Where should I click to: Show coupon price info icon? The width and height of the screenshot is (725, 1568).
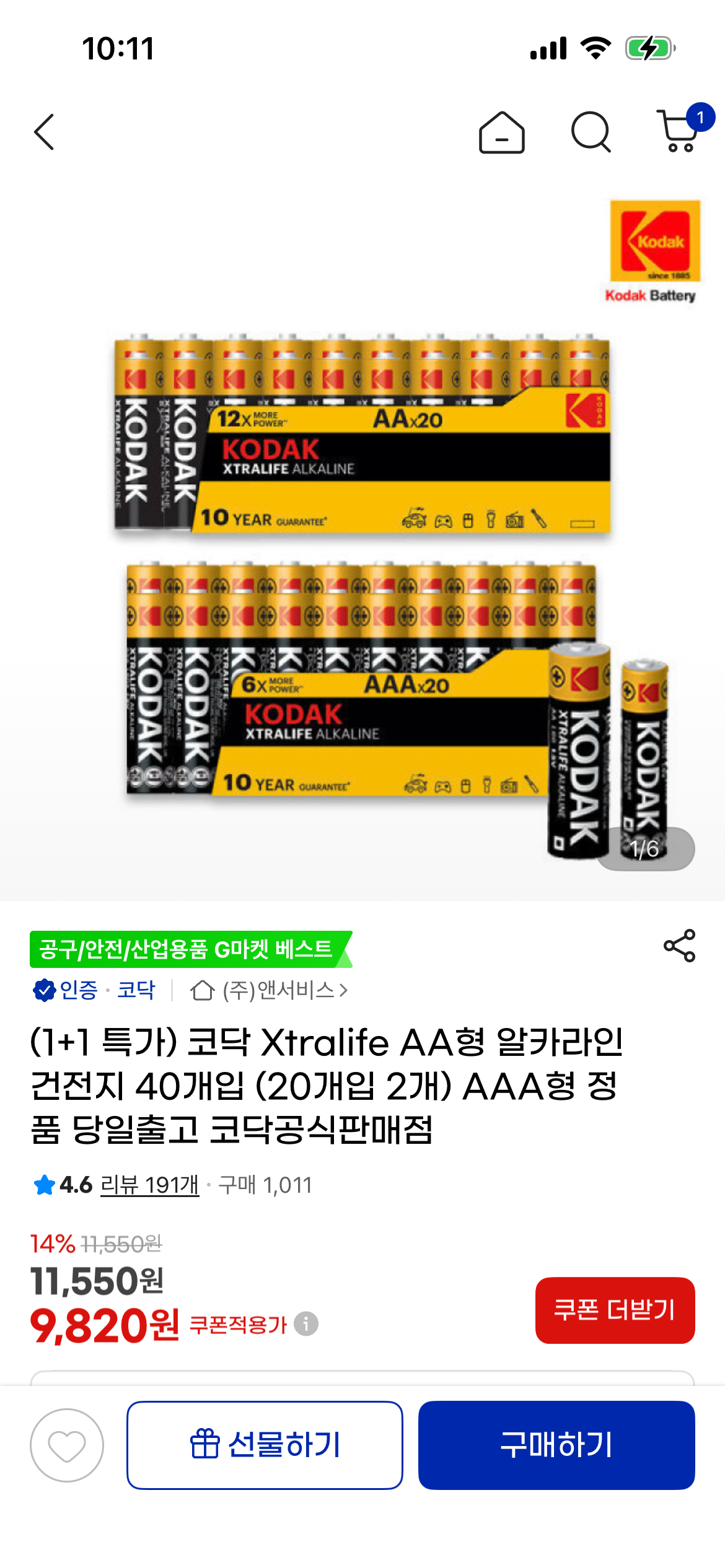(x=306, y=1324)
